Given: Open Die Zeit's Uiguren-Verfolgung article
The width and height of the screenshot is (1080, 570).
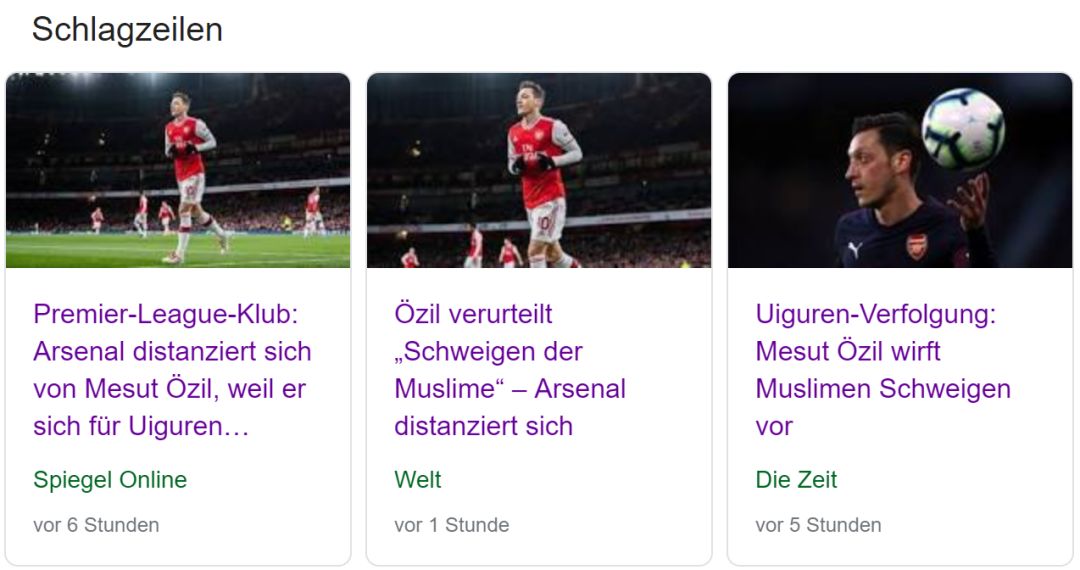Looking at the screenshot, I should tap(882, 370).
